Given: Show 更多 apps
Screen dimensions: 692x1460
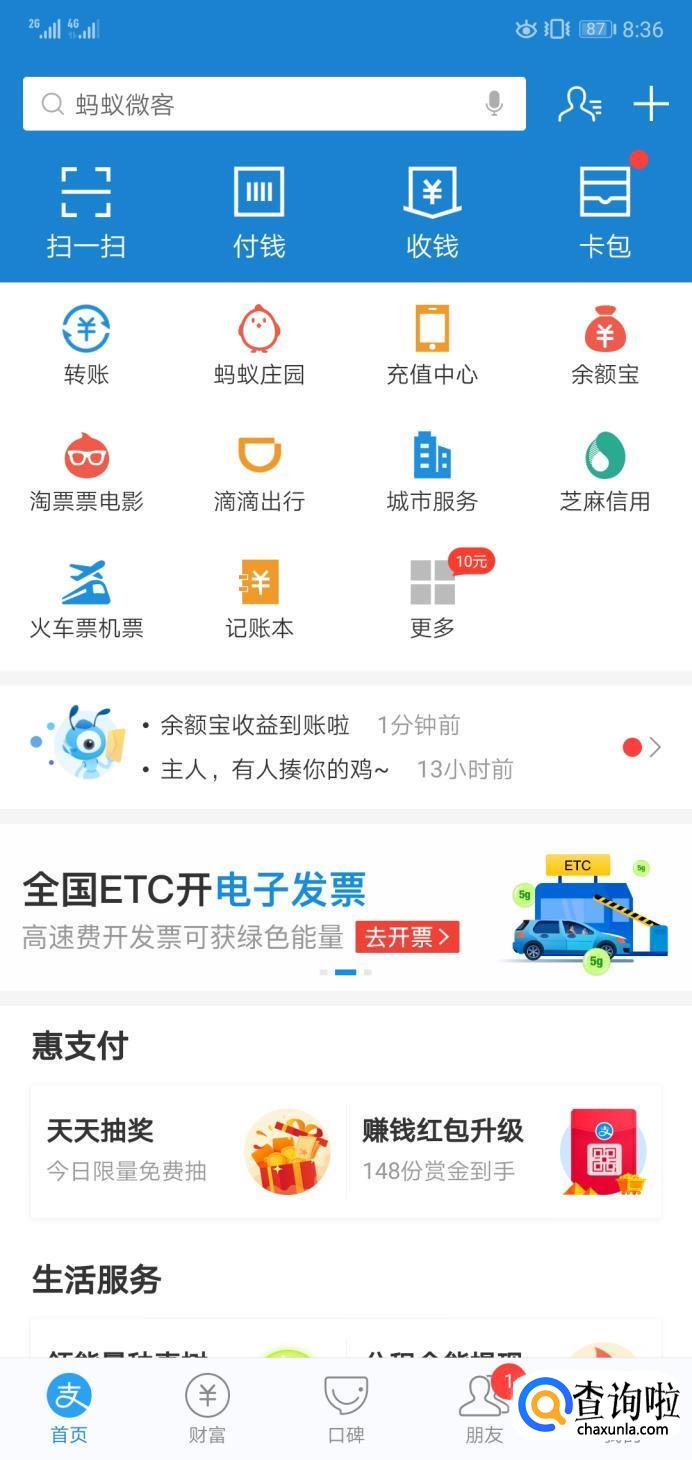Looking at the screenshot, I should click(432, 599).
